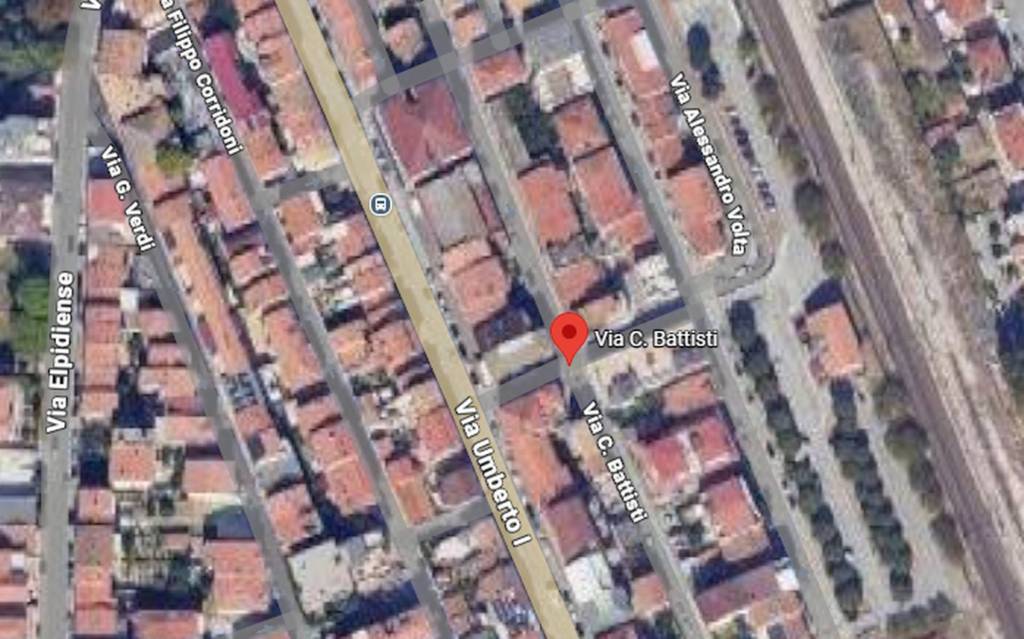The width and height of the screenshot is (1024, 639).
Task: Open the bus stop icon on Via Umberto I
Action: (x=380, y=204)
